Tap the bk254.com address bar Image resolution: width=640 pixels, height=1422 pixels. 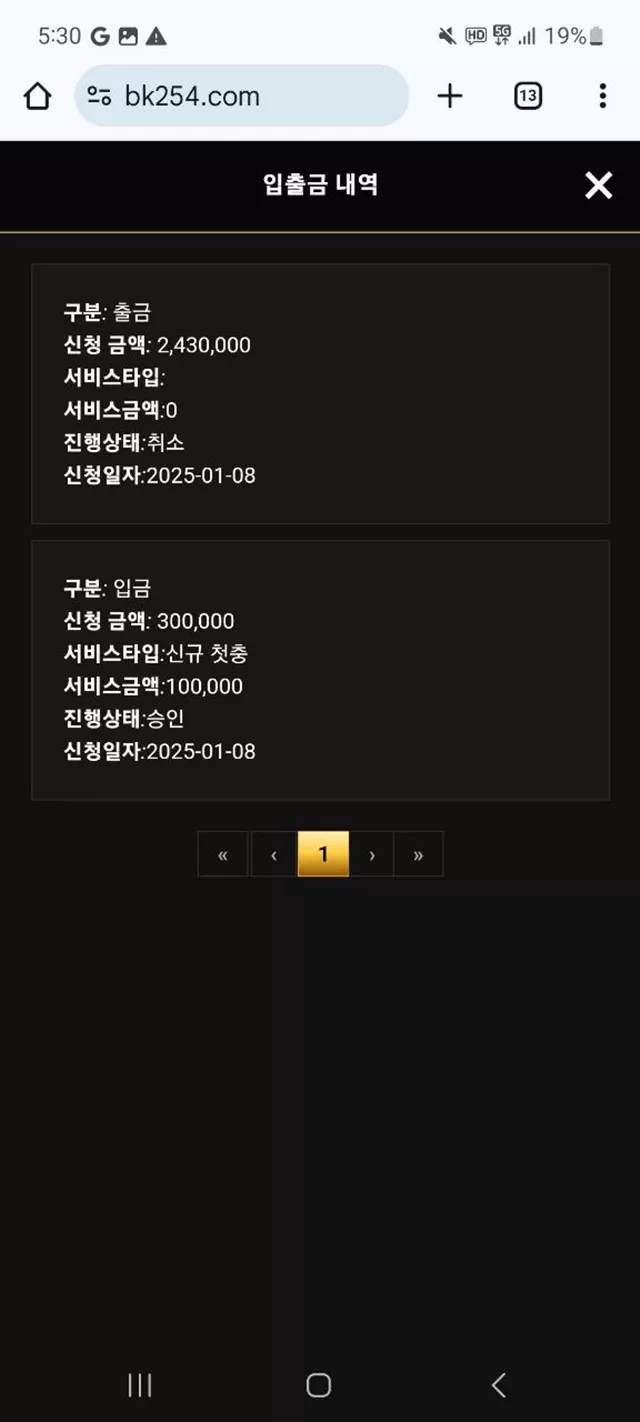tap(242, 96)
